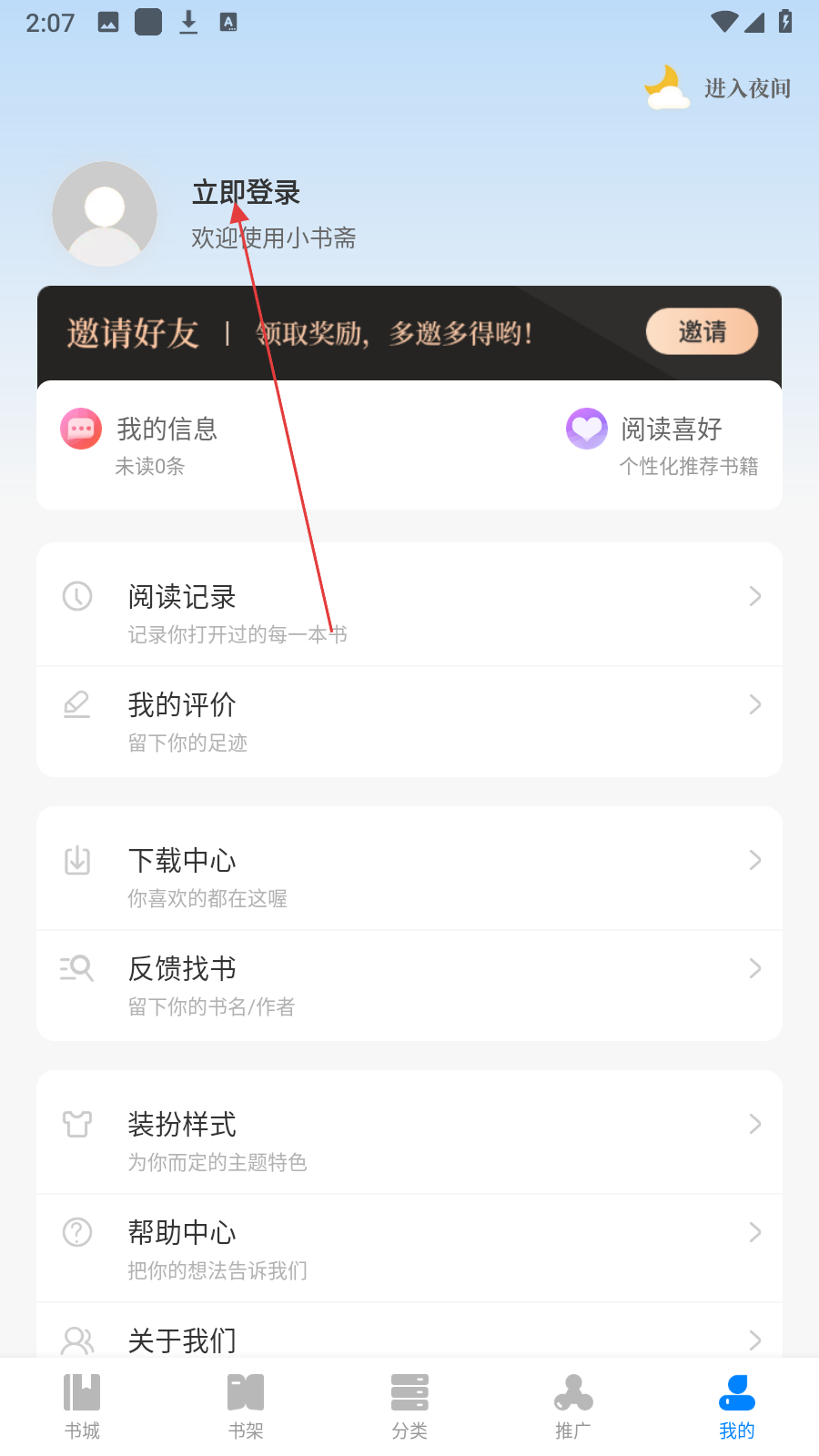
Task: Switch to the 书架 bookshelf tab
Action: [246, 1407]
